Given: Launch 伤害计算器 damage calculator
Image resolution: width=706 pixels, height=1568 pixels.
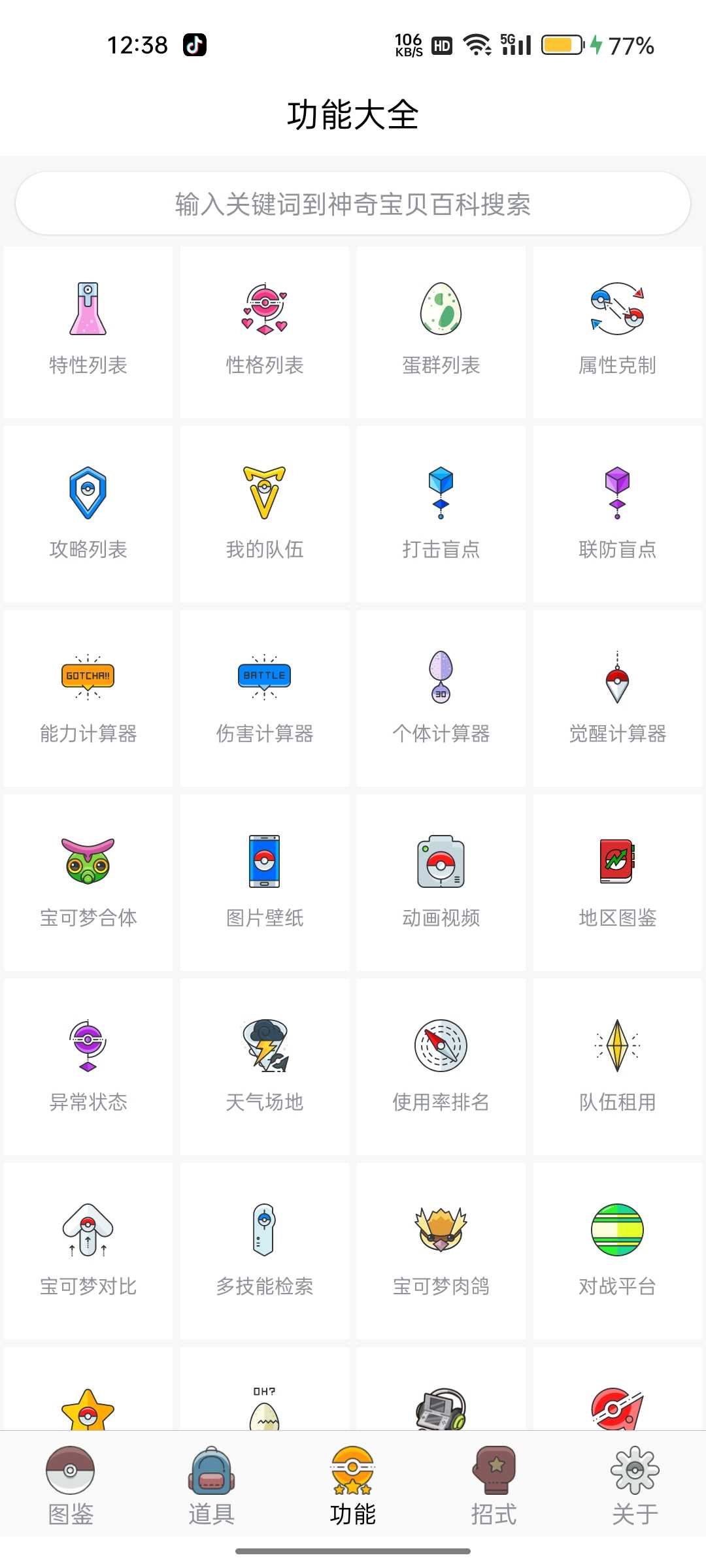Looking at the screenshot, I should pos(265,698).
